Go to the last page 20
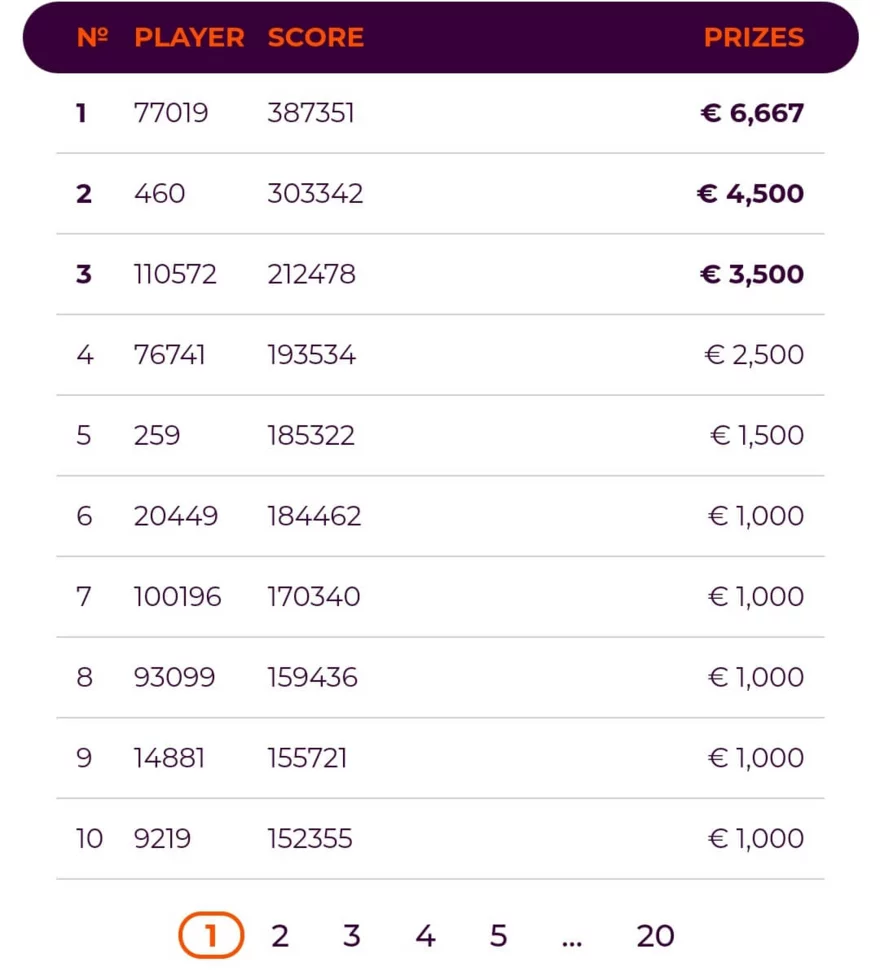This screenshot has width=880, height=971. coord(655,936)
